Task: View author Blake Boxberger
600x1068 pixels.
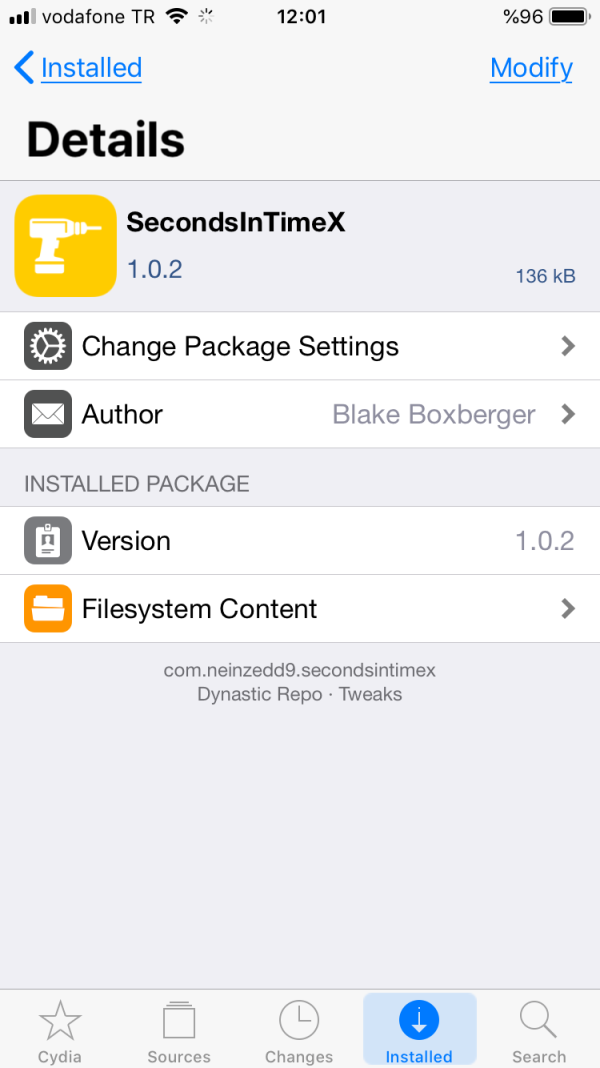Action: pyautogui.click(x=300, y=414)
